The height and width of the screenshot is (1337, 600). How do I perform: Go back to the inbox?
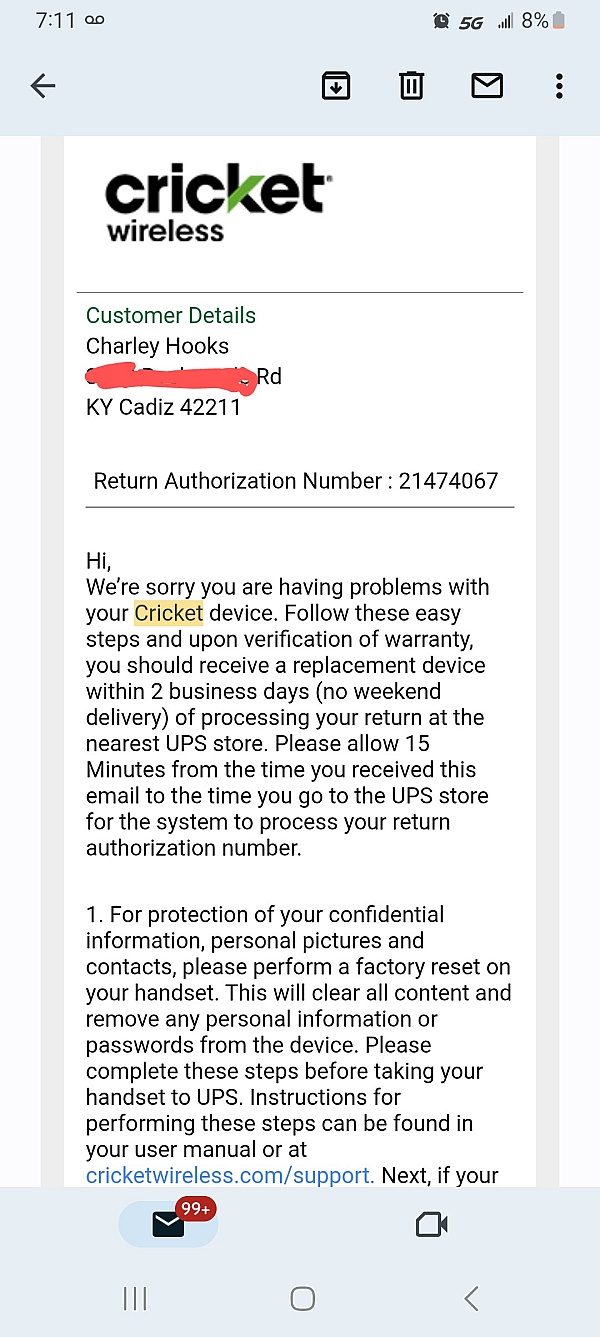43,87
